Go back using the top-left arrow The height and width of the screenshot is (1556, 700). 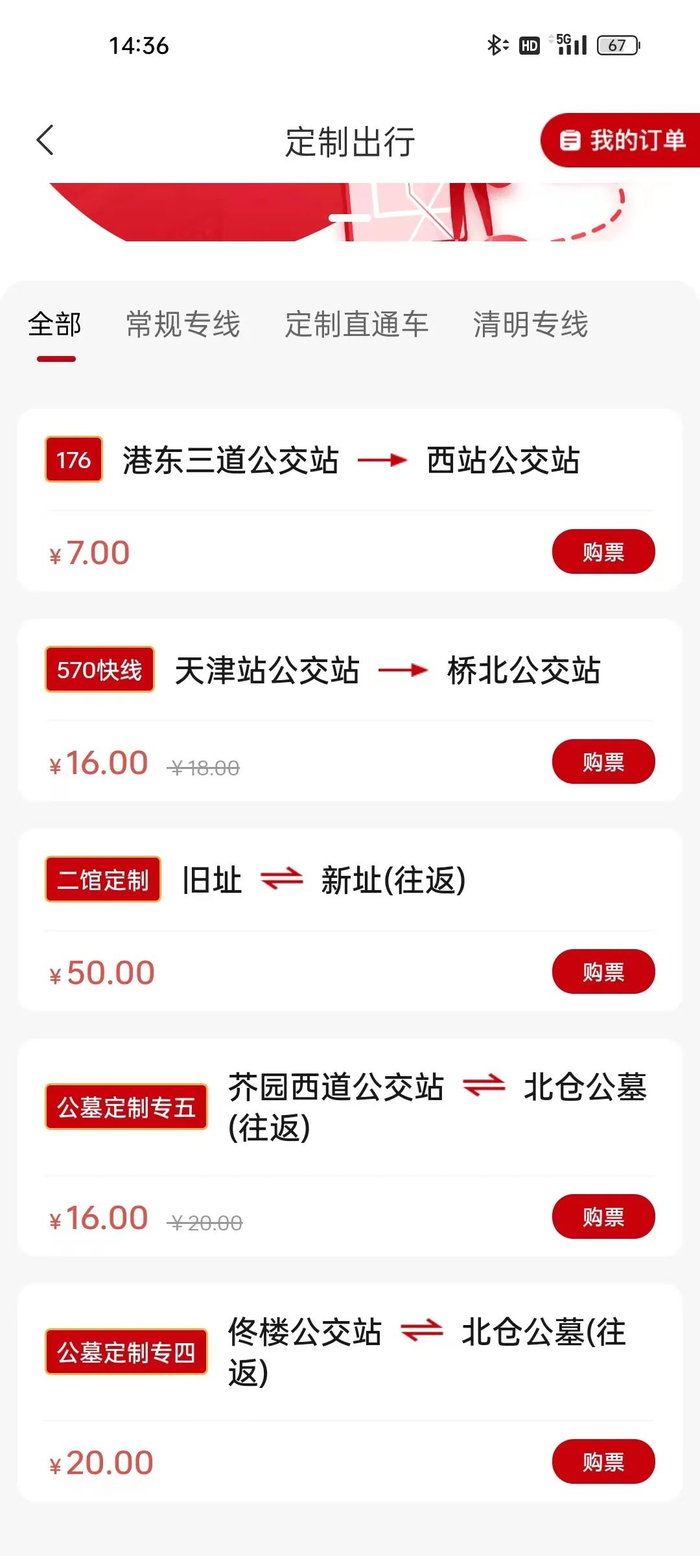pos(45,141)
